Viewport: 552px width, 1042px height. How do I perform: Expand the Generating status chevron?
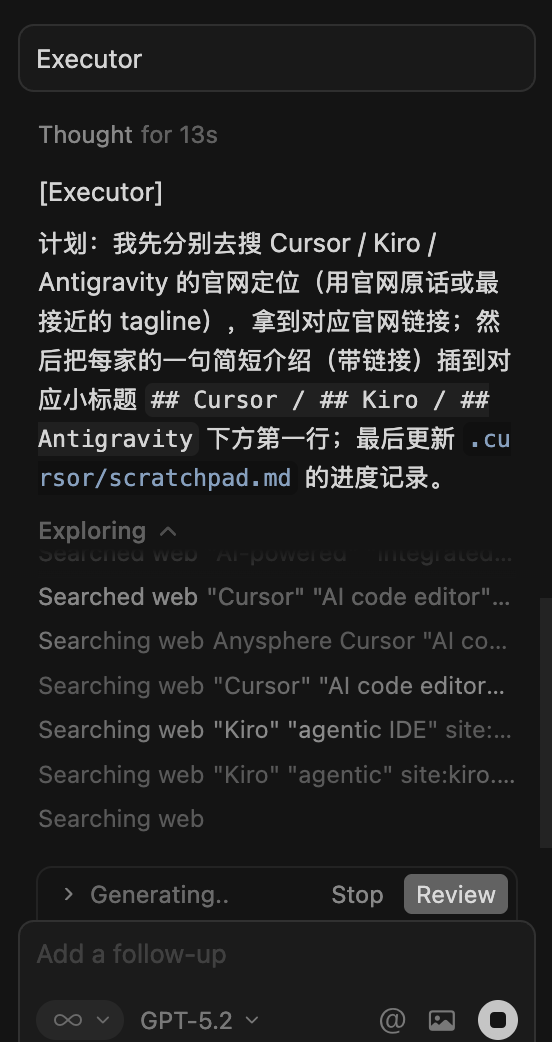point(68,894)
